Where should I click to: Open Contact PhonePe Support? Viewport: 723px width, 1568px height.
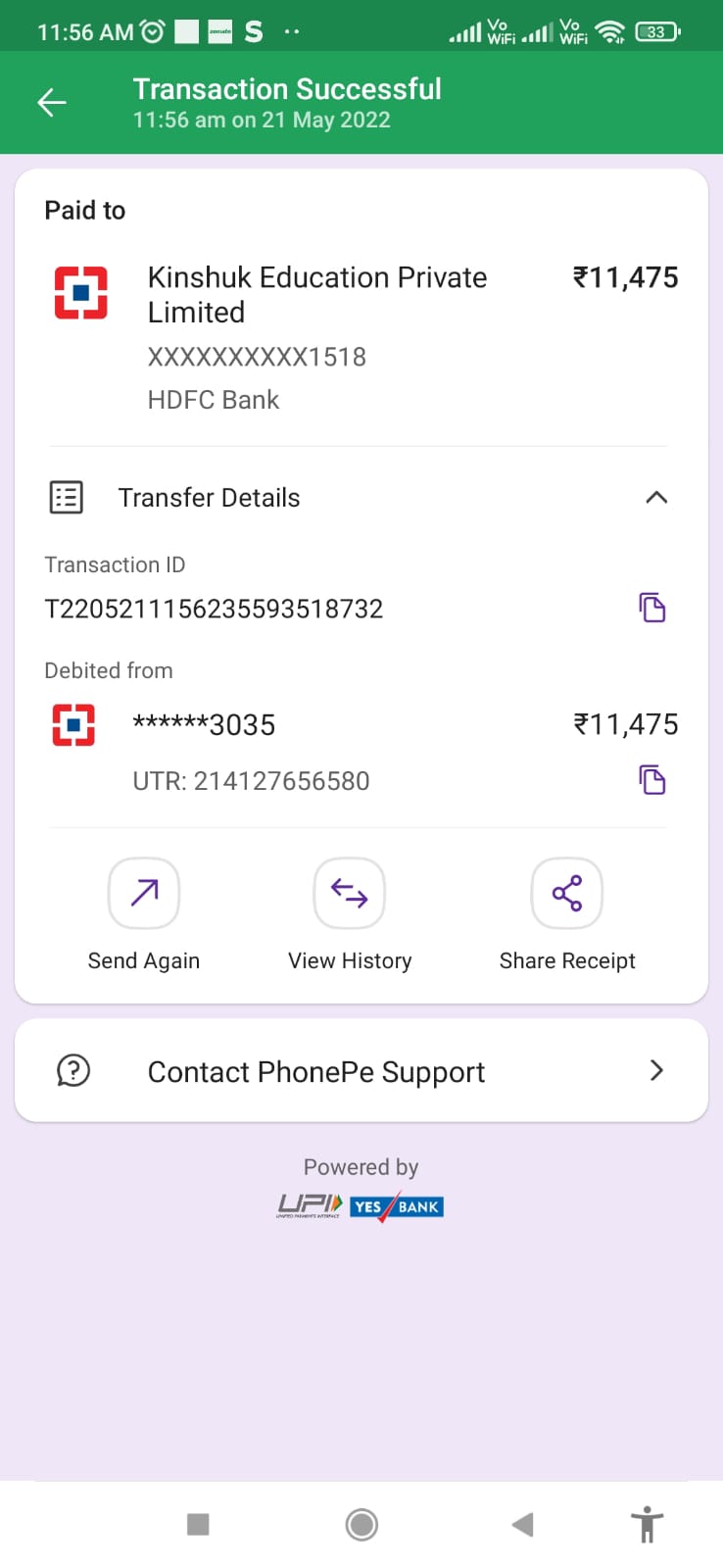coord(361,1071)
